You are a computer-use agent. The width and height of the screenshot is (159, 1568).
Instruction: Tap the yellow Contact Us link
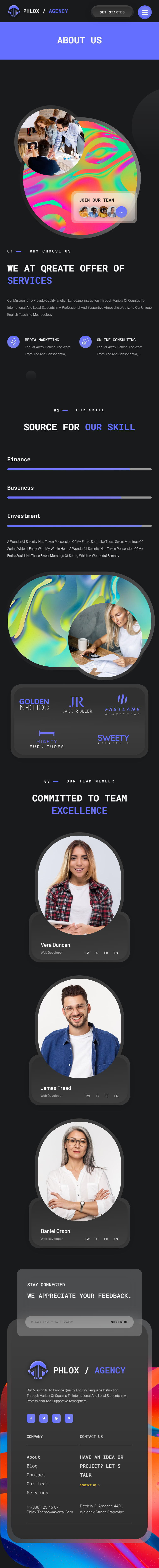click(x=89, y=1485)
